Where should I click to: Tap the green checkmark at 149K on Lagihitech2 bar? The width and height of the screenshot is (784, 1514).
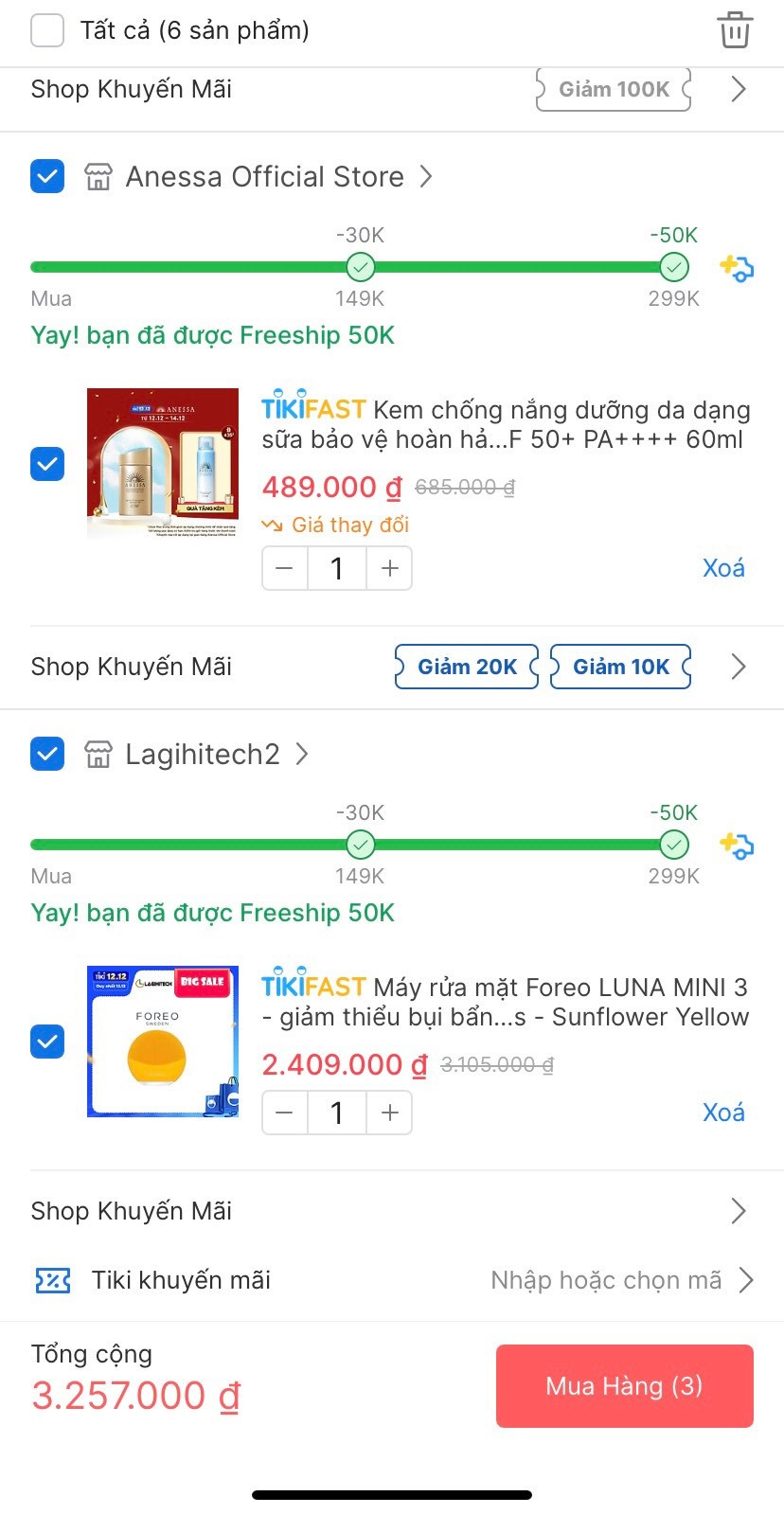[x=360, y=845]
